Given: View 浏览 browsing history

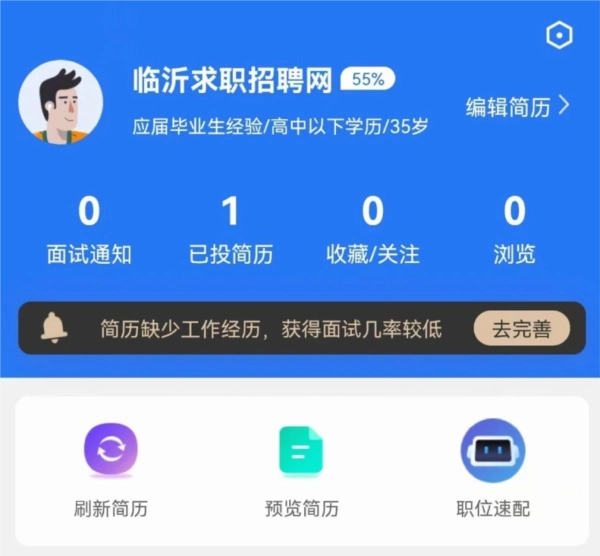Looking at the screenshot, I should 514,230.
